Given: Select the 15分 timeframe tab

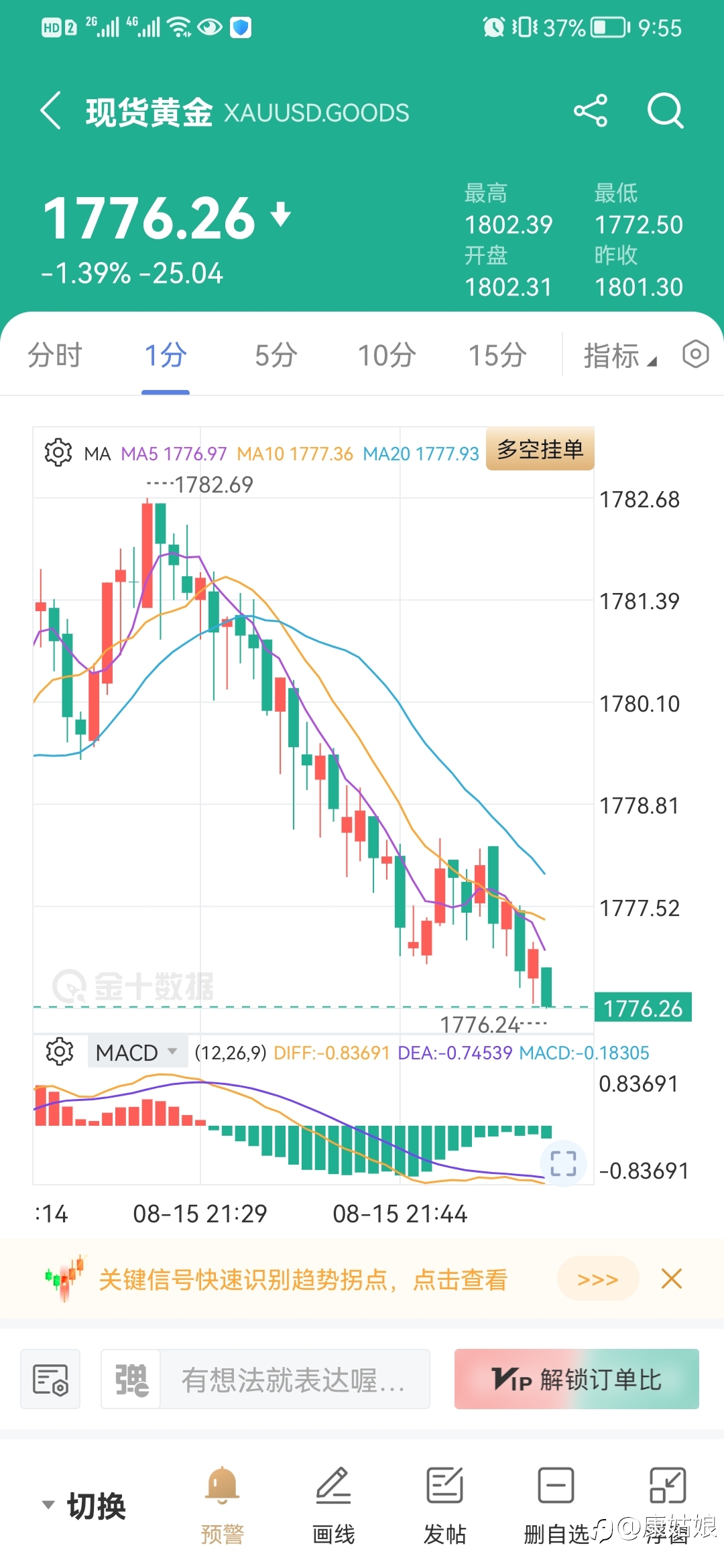Looking at the screenshot, I should coord(497,355).
